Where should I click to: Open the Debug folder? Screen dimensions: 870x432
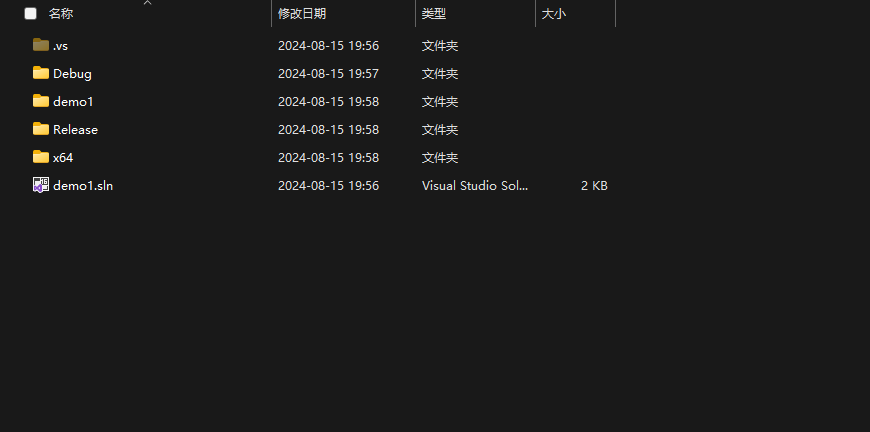point(72,74)
